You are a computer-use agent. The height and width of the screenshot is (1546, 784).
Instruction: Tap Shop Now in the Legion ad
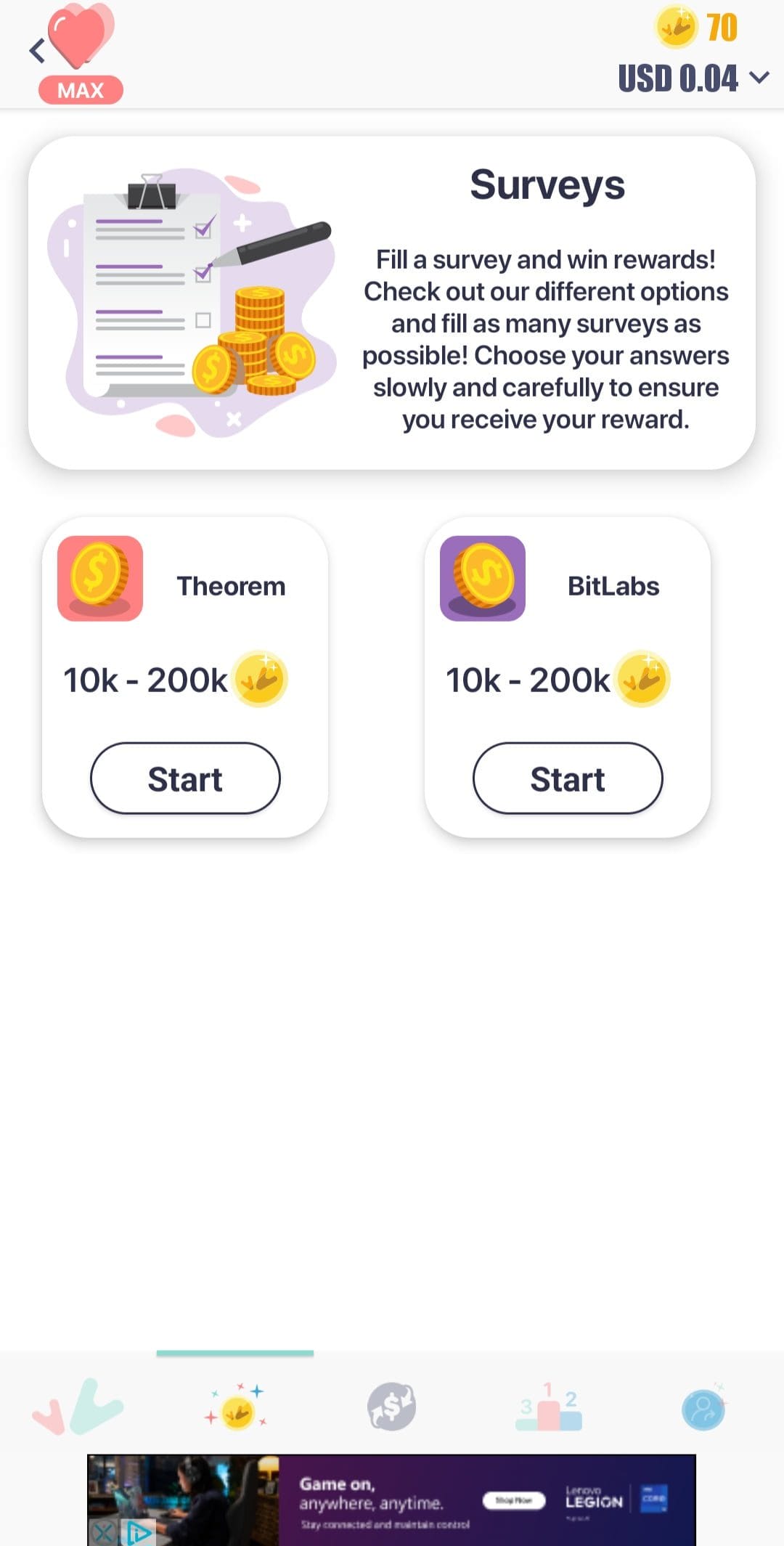pos(514,1500)
